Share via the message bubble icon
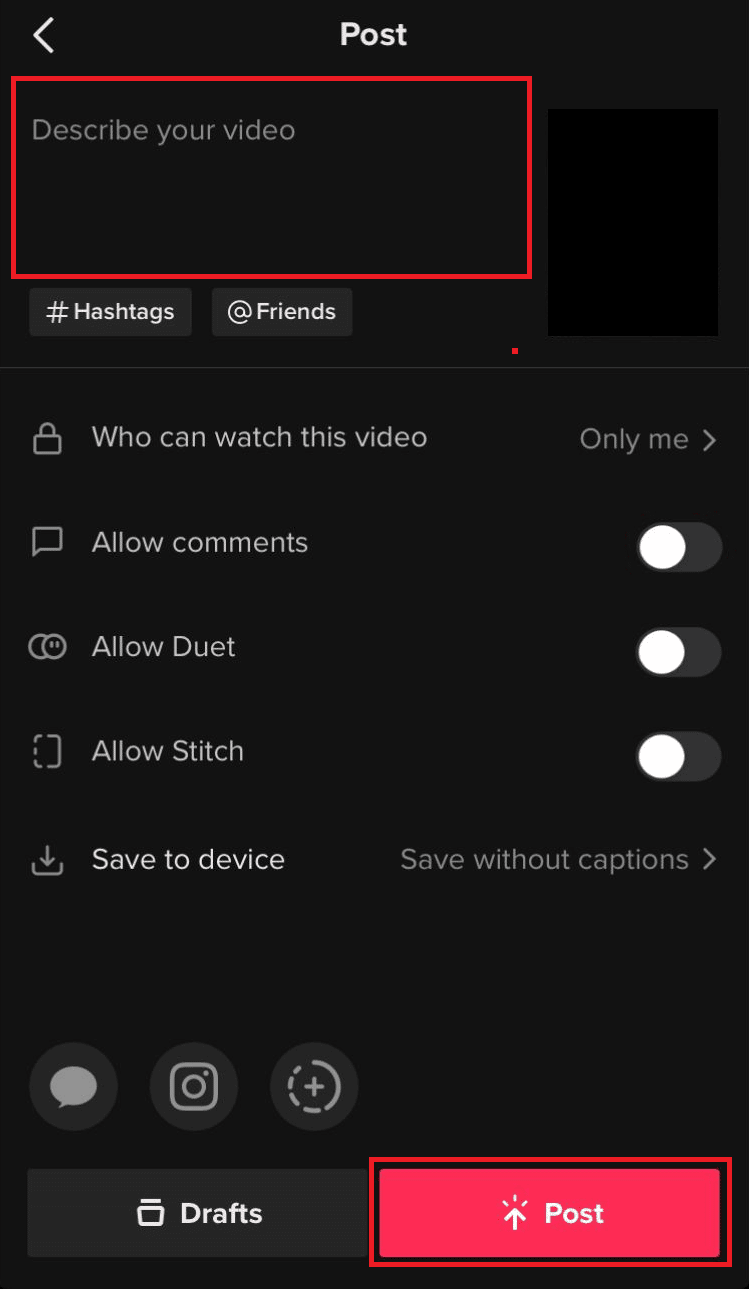Screen dimensions: 749x1289 (74, 1086)
